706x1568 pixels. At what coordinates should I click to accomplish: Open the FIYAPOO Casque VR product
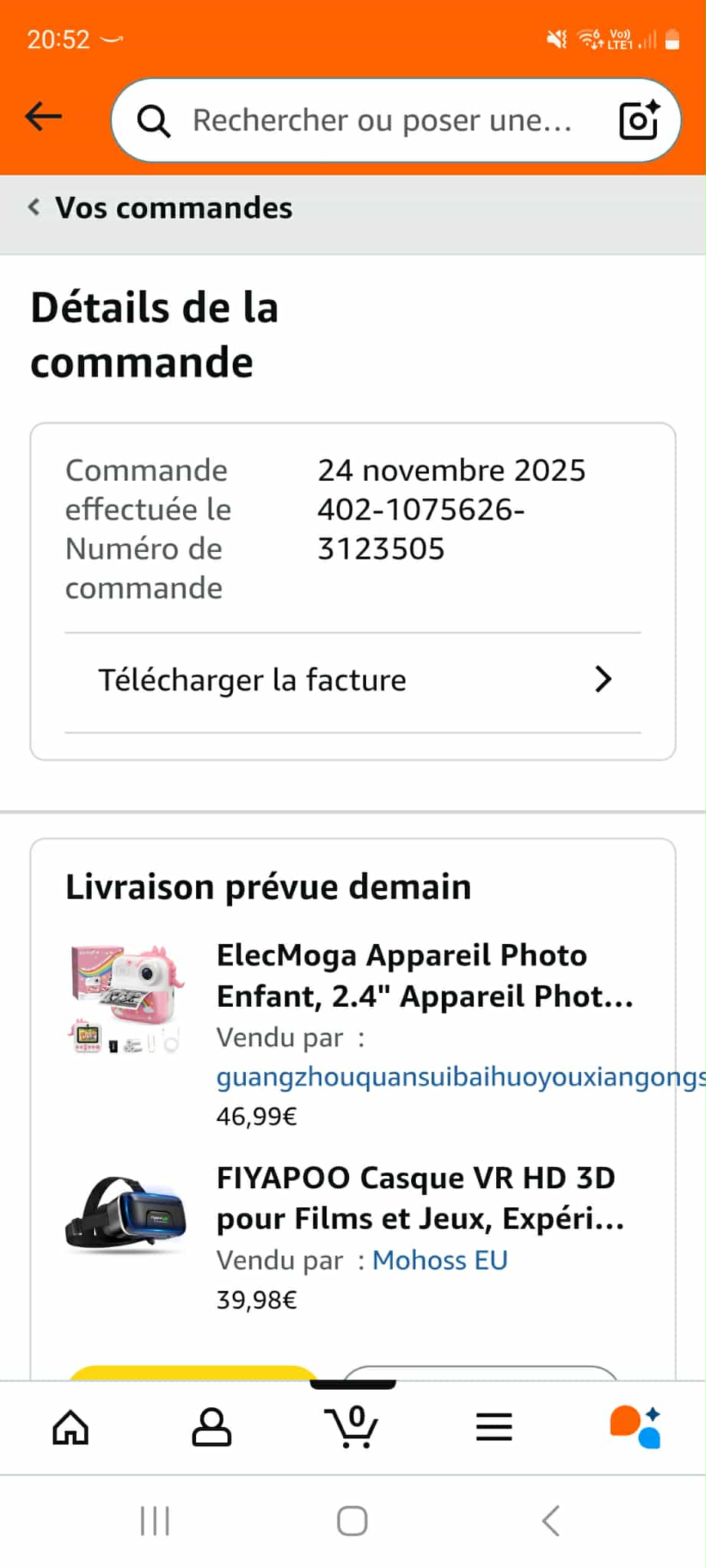pos(420,1198)
